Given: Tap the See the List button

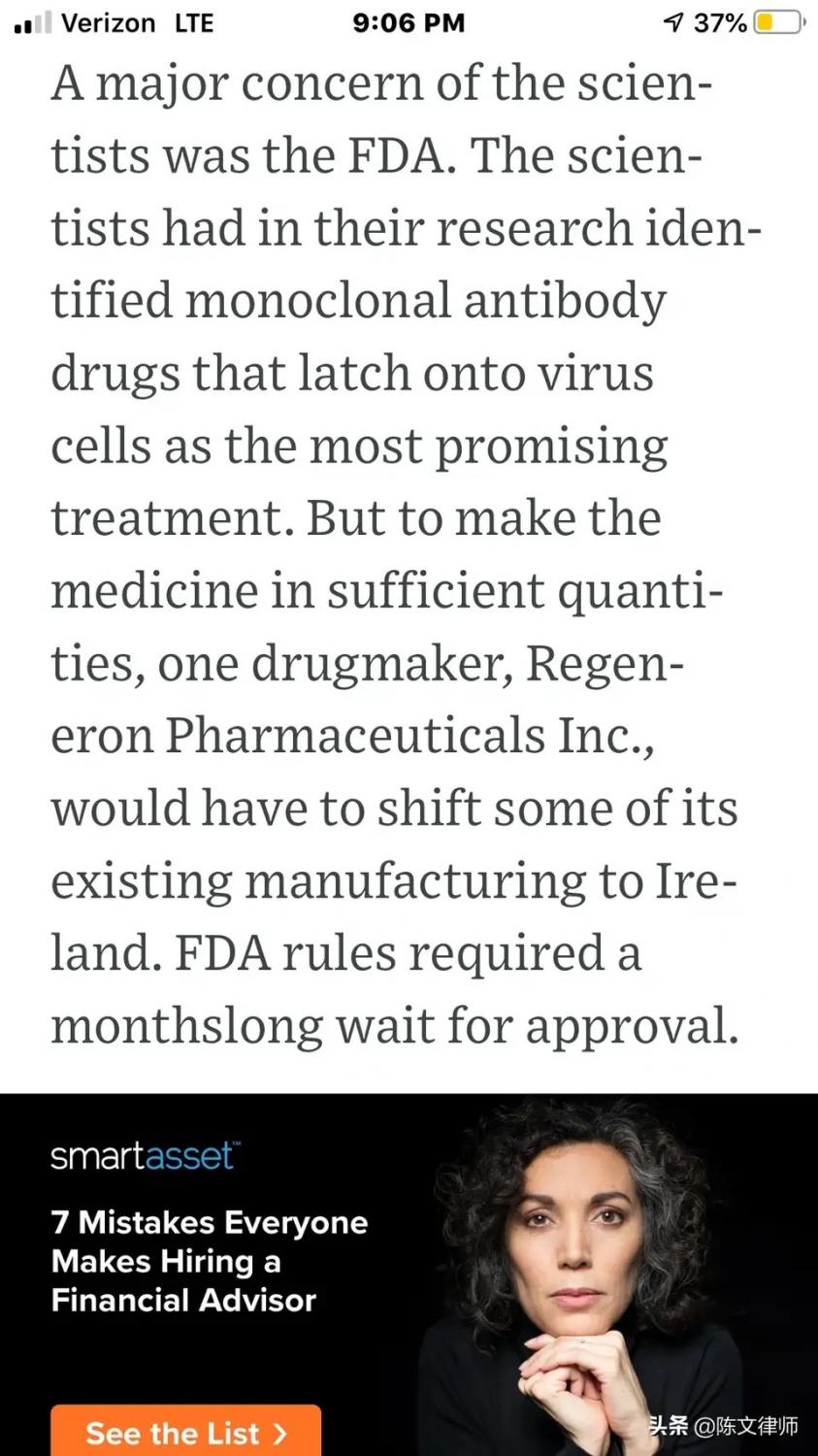Looking at the screenshot, I should click(x=185, y=1432).
